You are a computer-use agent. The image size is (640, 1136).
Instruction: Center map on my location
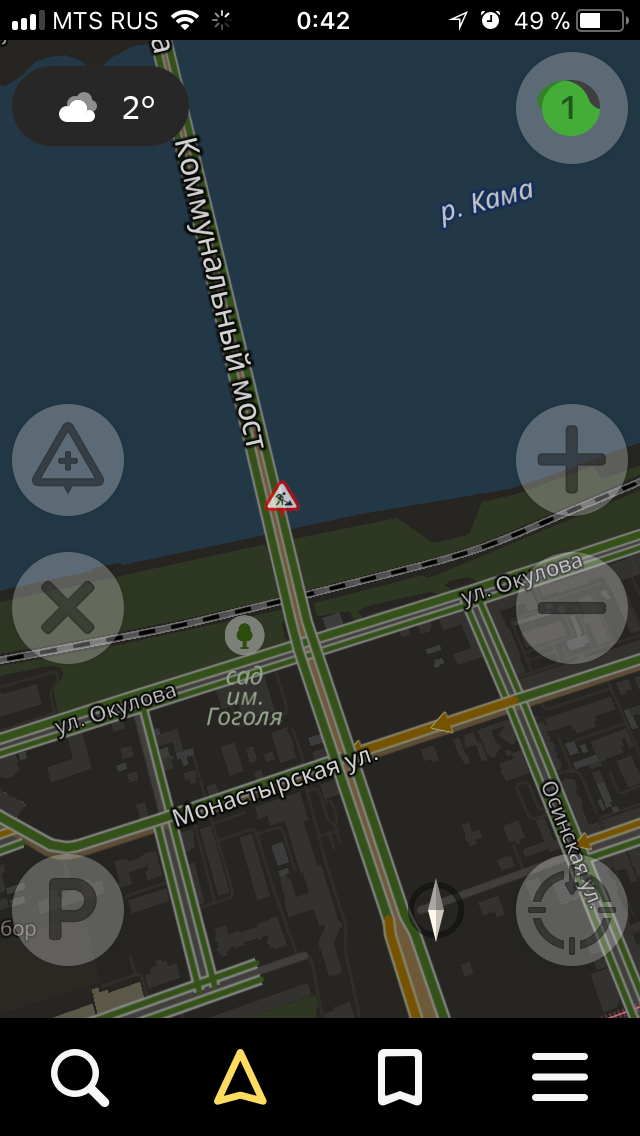pyautogui.click(x=571, y=909)
